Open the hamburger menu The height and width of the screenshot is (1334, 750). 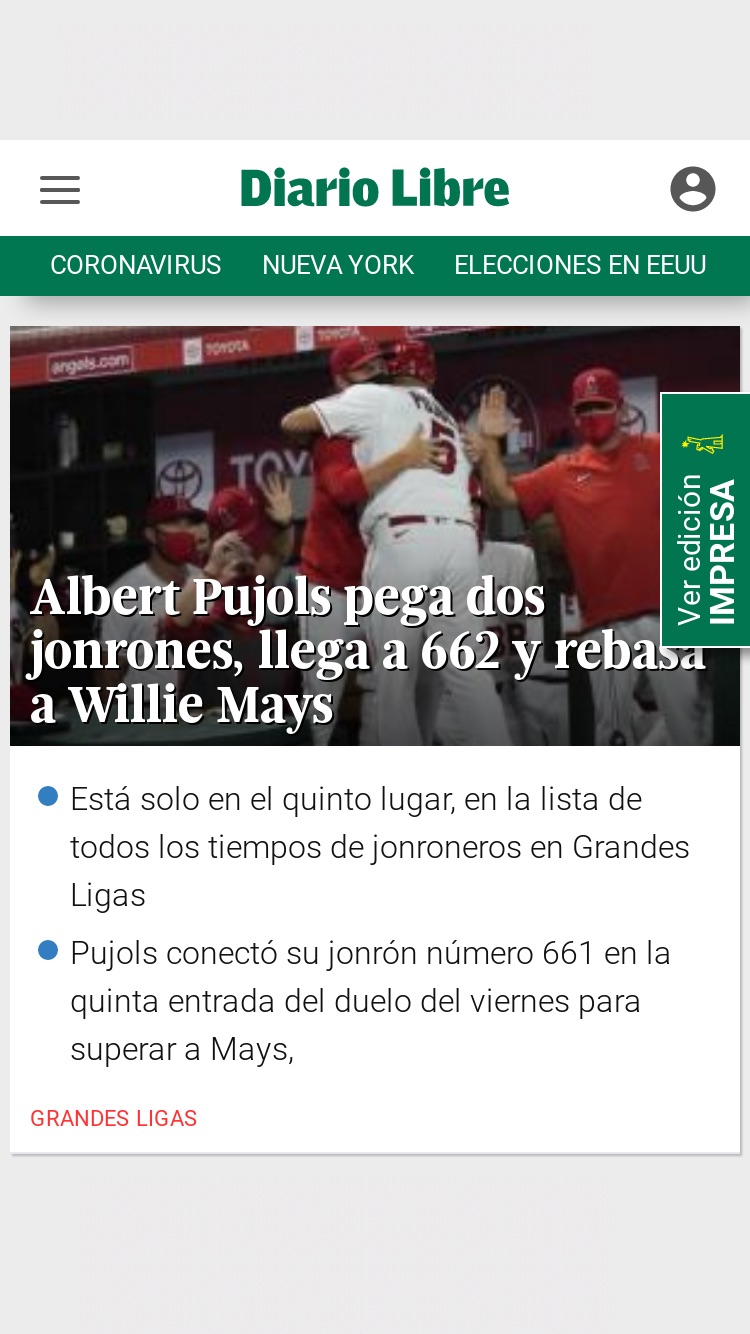60,189
